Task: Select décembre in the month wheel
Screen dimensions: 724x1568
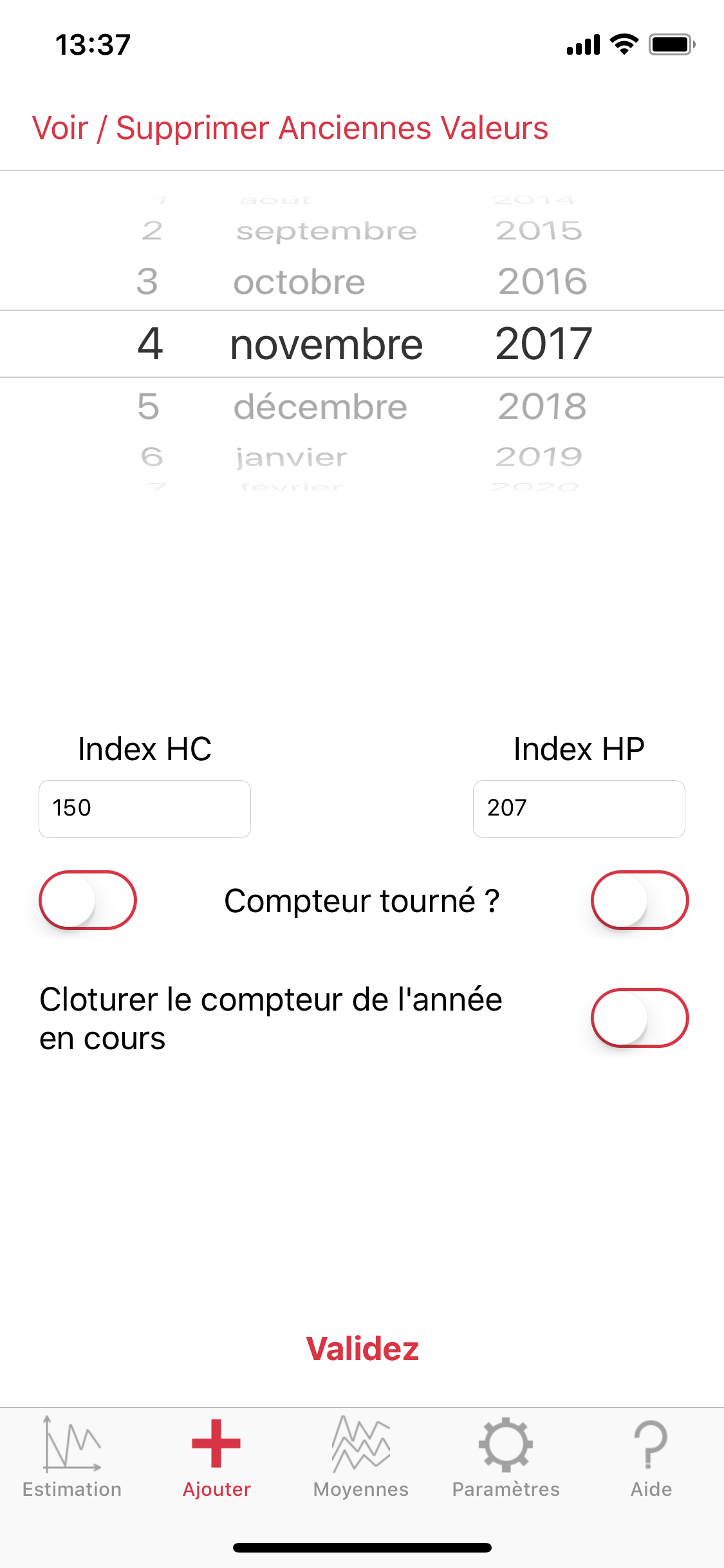Action: pyautogui.click(x=320, y=406)
